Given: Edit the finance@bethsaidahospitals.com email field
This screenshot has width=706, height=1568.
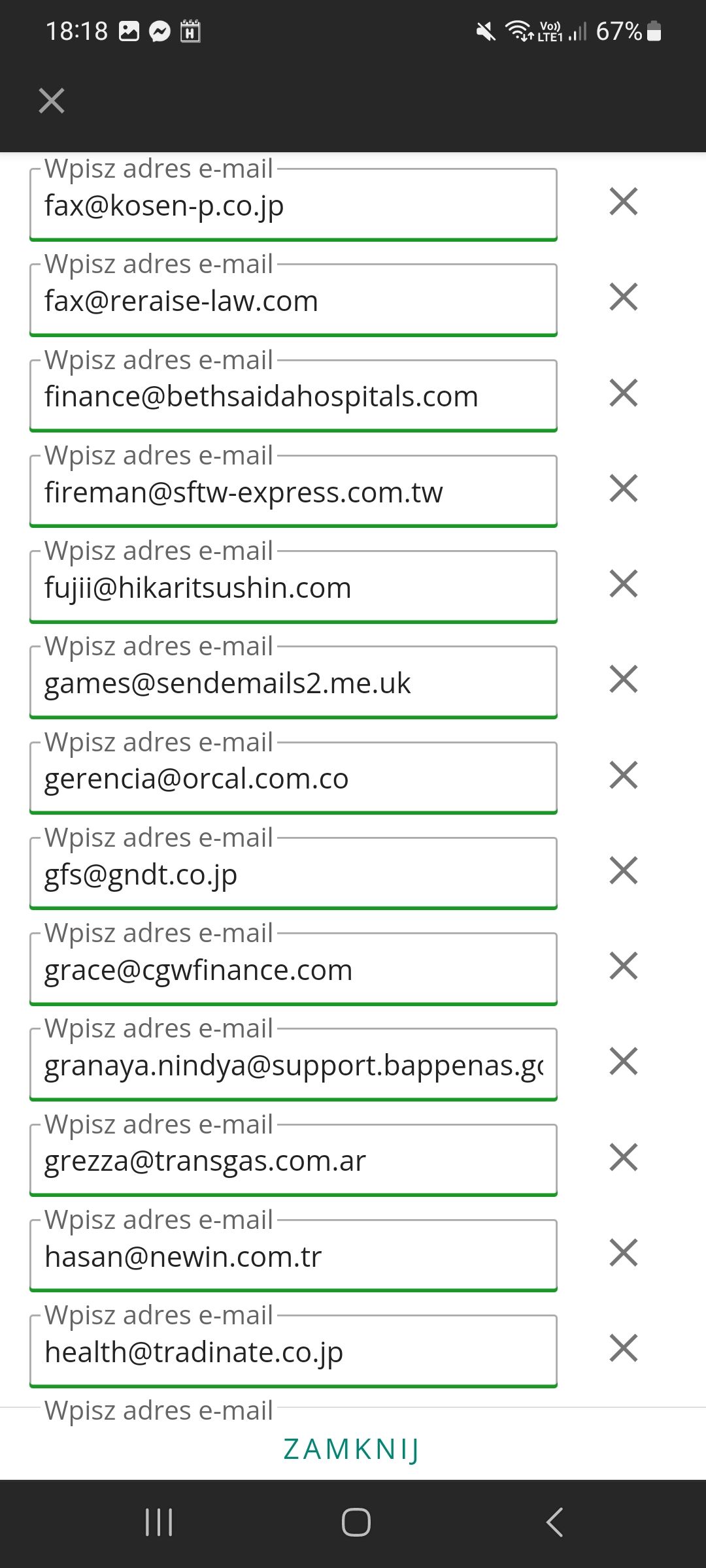Looking at the screenshot, I should click(x=294, y=396).
